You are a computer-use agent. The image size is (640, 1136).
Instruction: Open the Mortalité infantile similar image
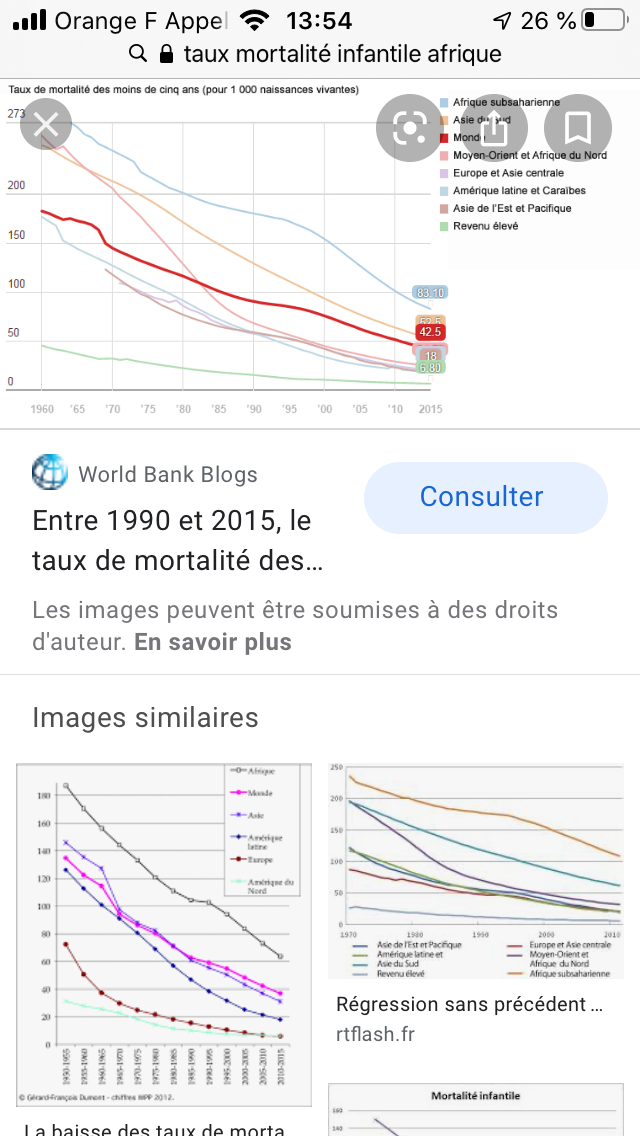pyautogui.click(x=475, y=1109)
